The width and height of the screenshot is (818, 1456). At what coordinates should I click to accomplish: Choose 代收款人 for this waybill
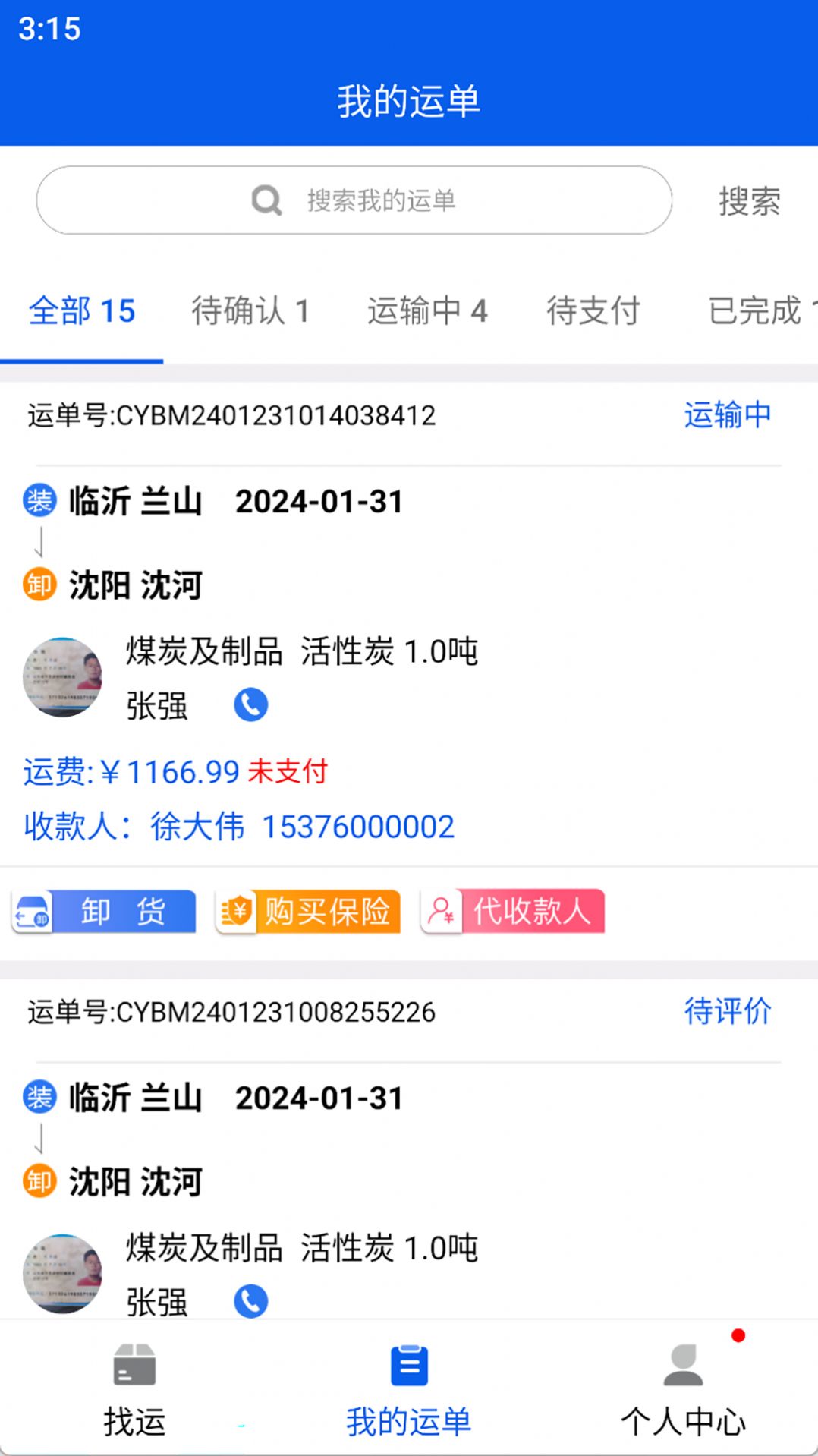513,911
